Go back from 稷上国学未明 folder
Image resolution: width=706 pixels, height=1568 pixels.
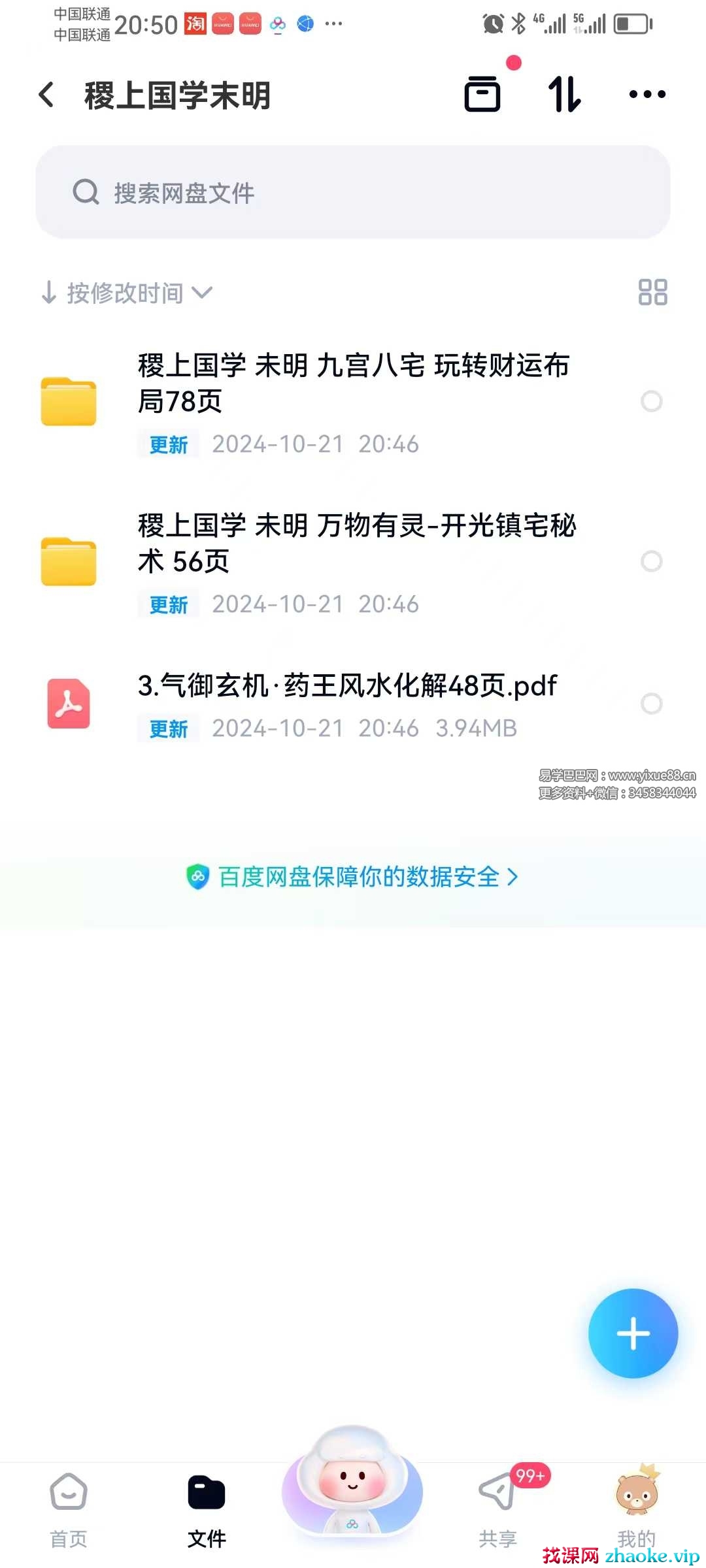tap(47, 95)
